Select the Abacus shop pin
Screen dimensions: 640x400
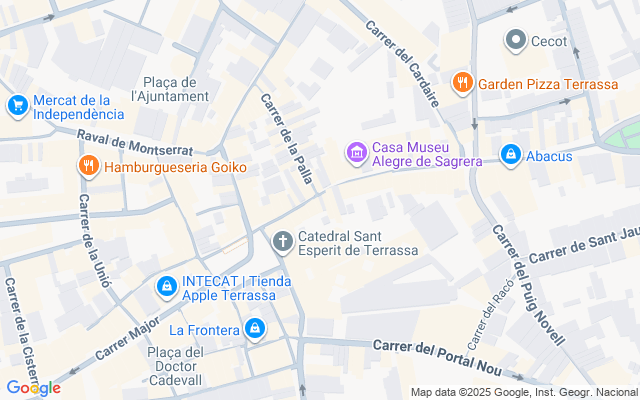point(509,155)
